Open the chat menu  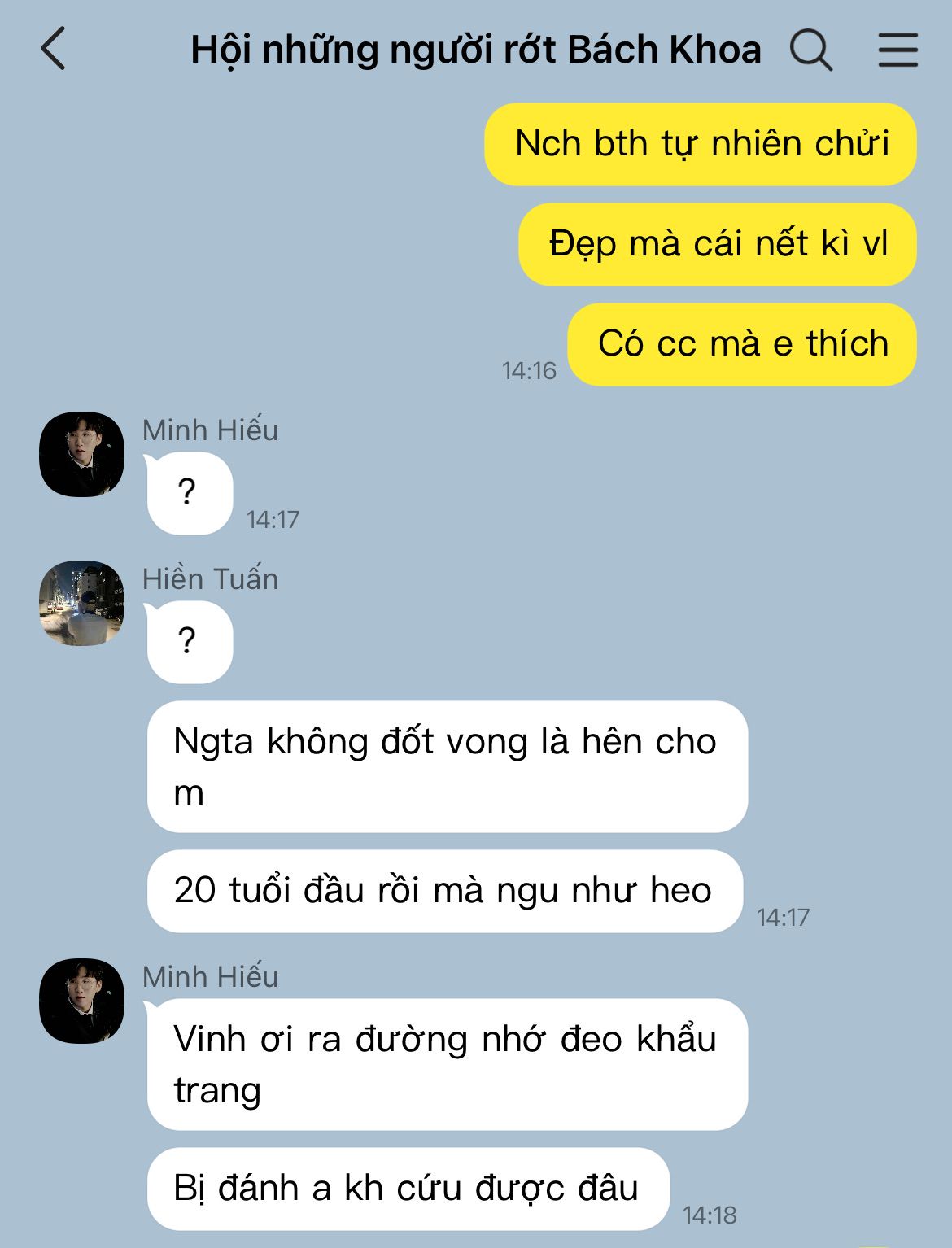(897, 50)
